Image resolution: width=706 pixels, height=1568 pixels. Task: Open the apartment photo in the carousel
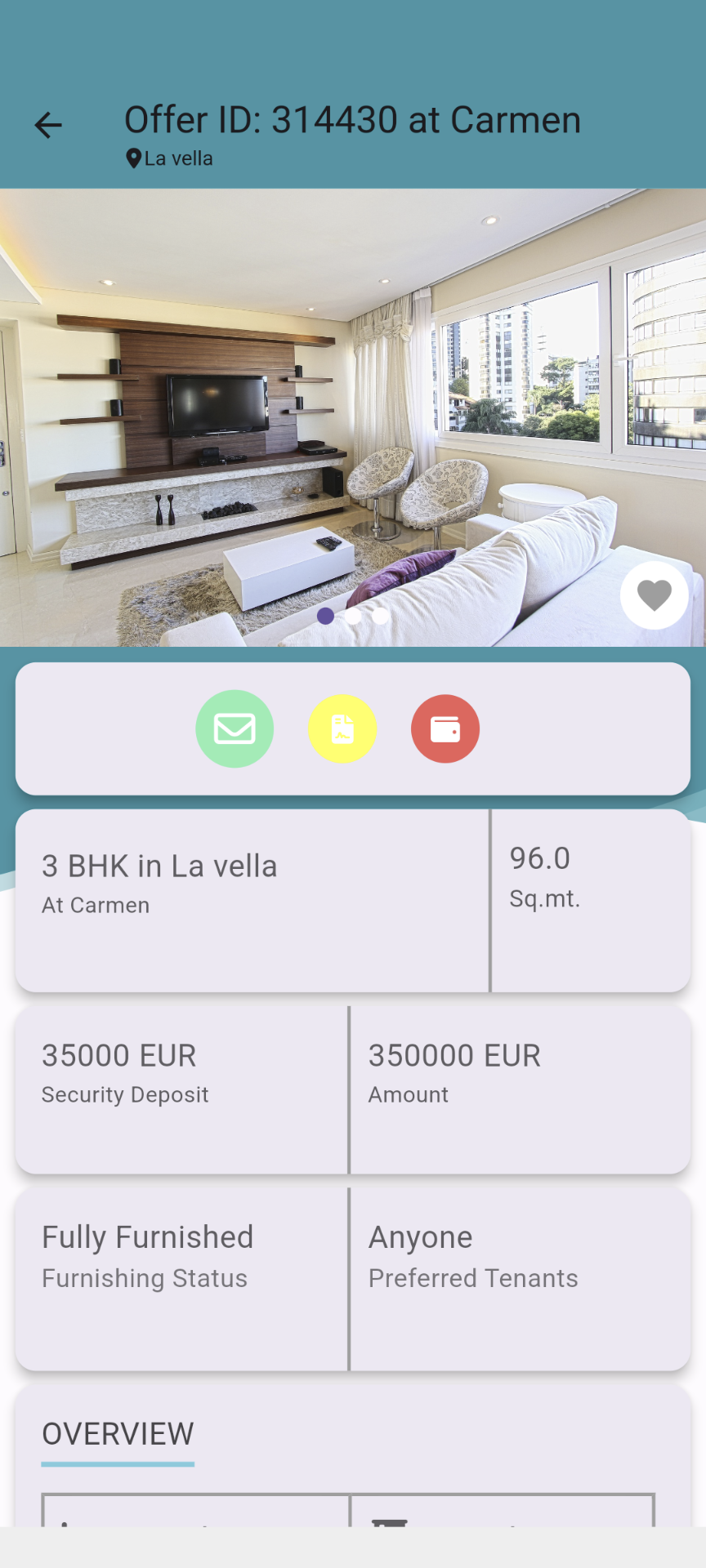click(352, 408)
